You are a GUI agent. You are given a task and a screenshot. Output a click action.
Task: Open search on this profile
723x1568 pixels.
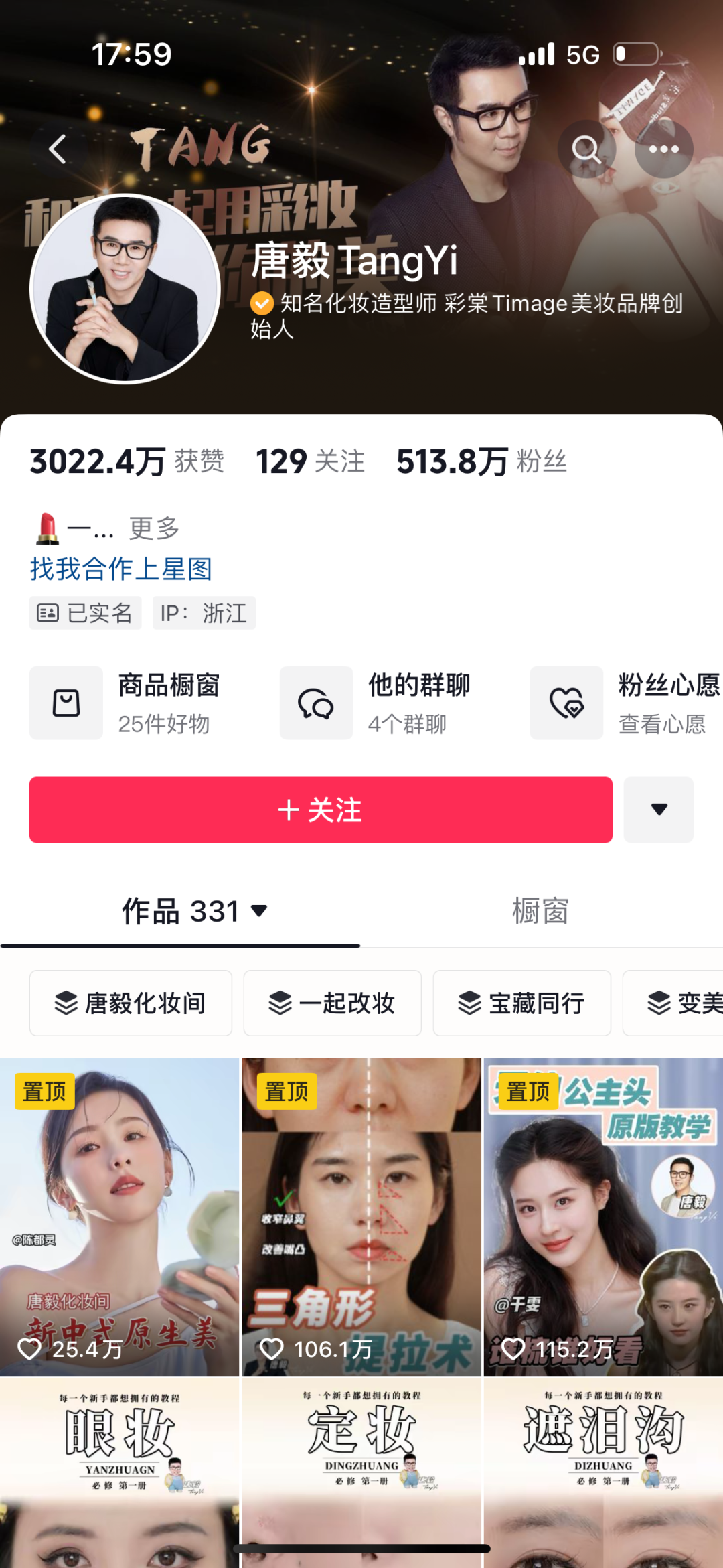point(586,149)
